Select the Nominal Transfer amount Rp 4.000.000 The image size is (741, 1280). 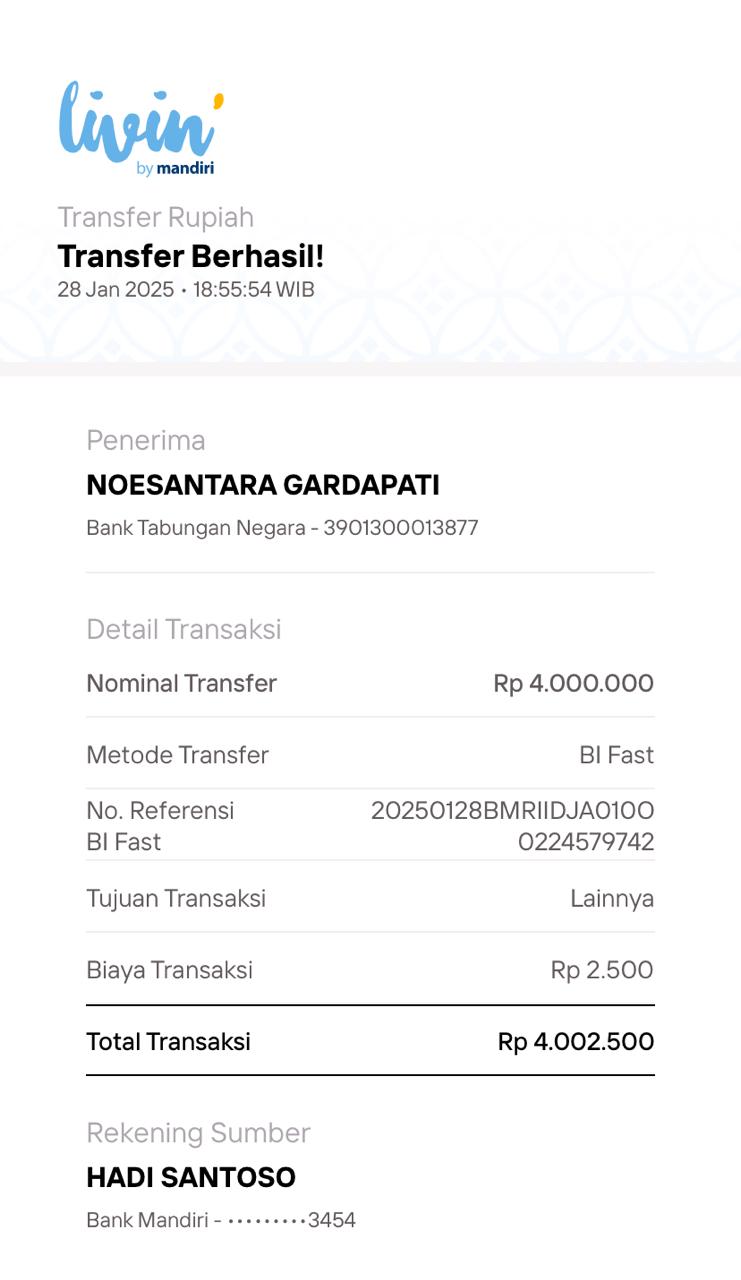click(572, 683)
